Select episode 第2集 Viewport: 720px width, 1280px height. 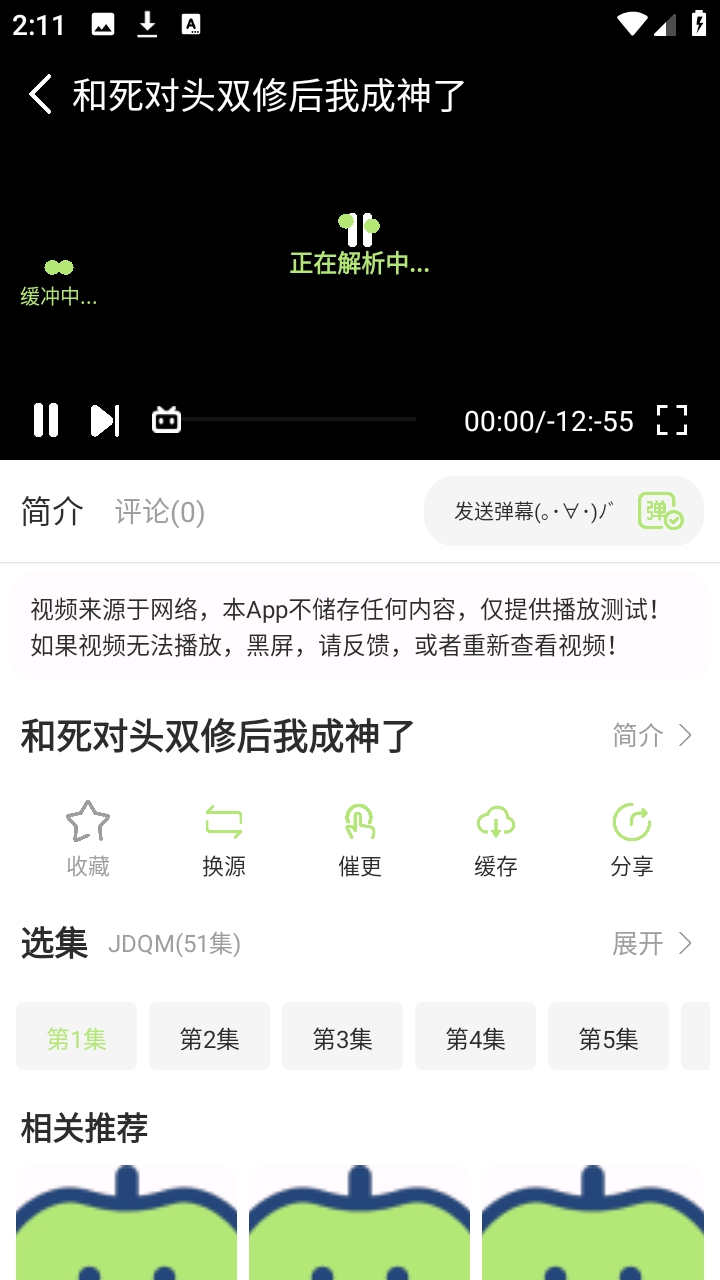[x=209, y=1037]
